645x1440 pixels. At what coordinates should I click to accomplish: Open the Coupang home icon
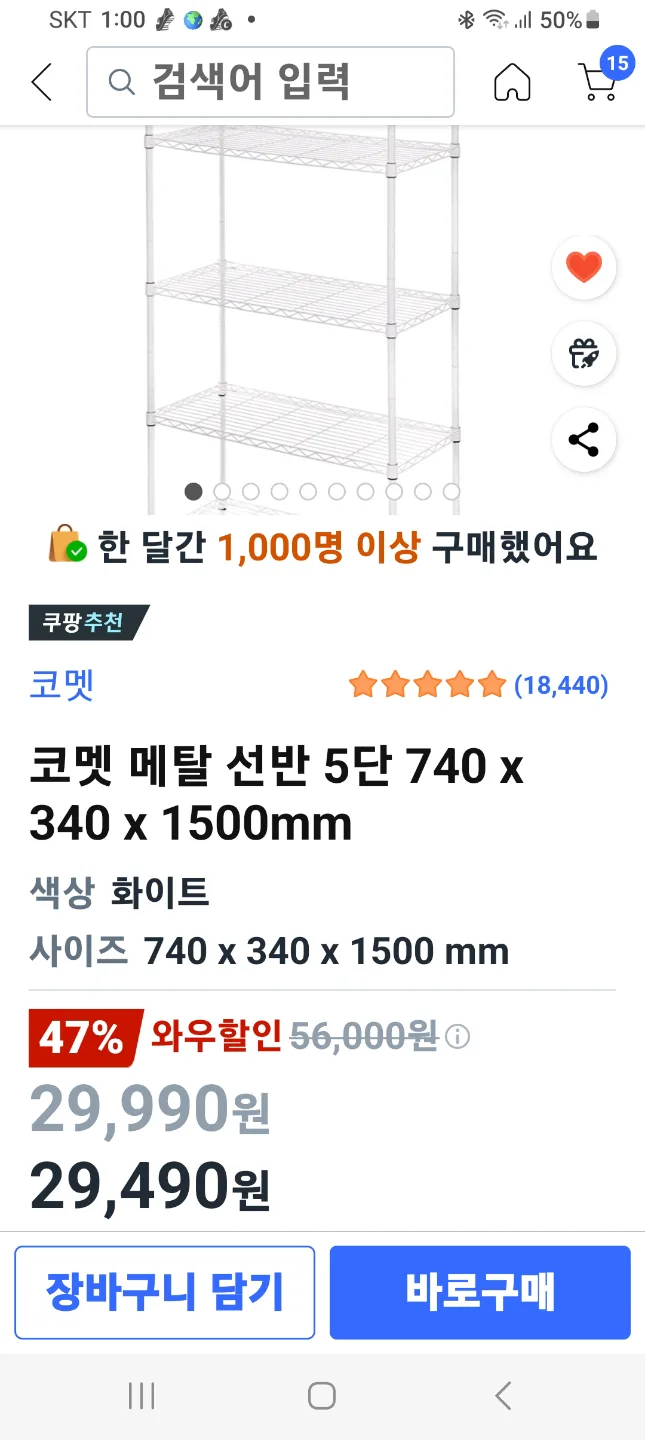pos(512,82)
